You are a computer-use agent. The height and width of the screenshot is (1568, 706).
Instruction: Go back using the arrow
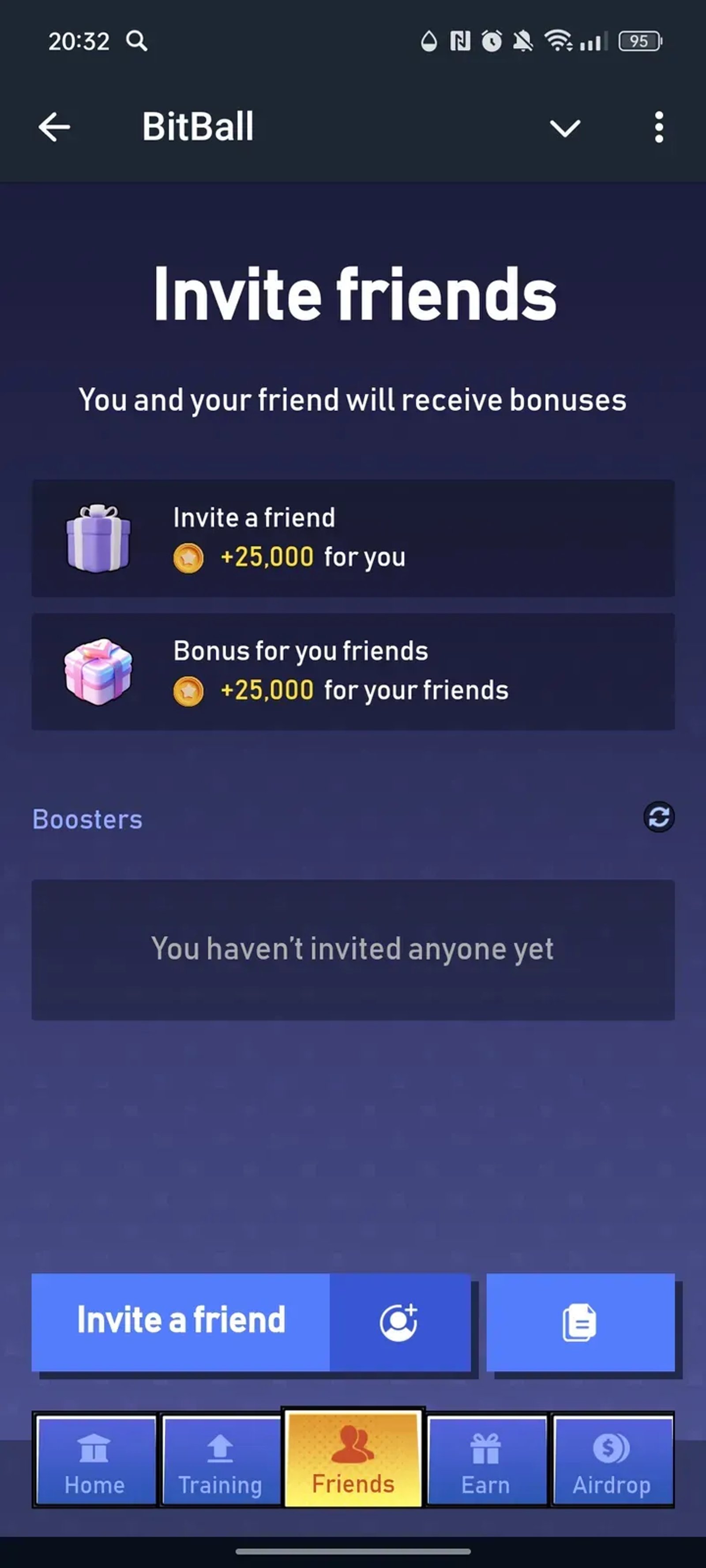pos(54,127)
